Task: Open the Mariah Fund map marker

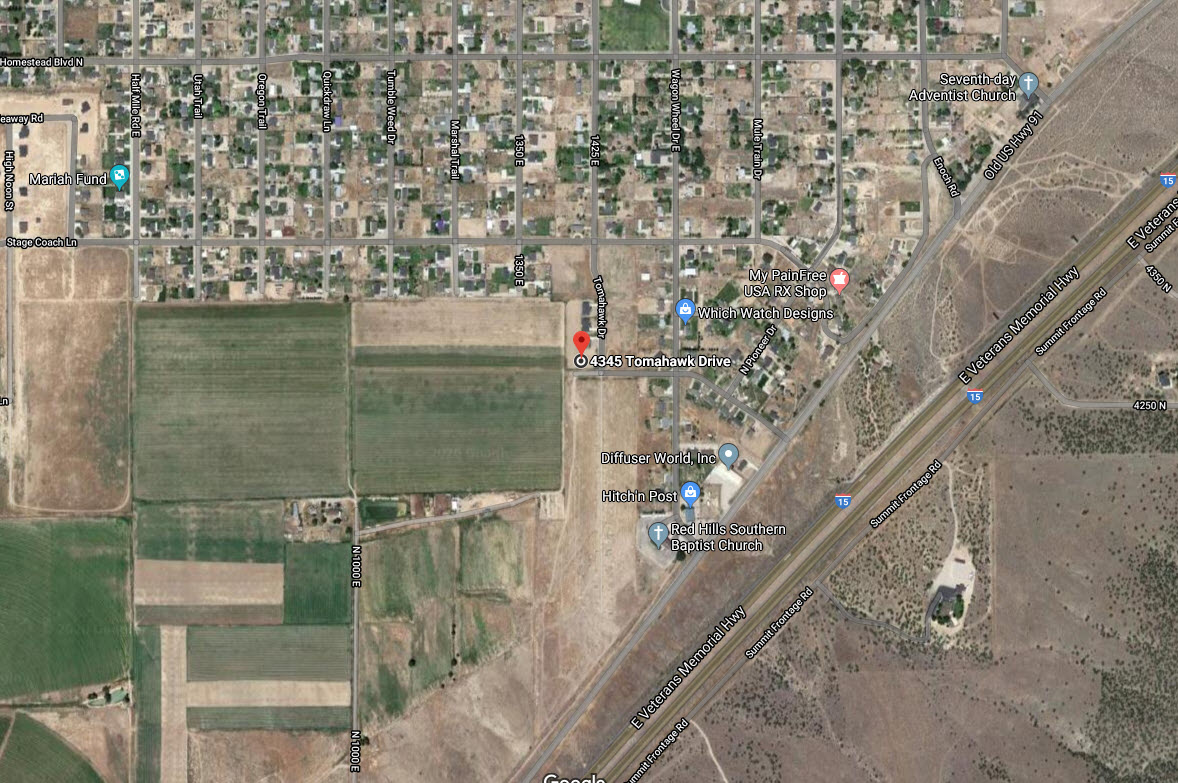Action: tap(120, 178)
